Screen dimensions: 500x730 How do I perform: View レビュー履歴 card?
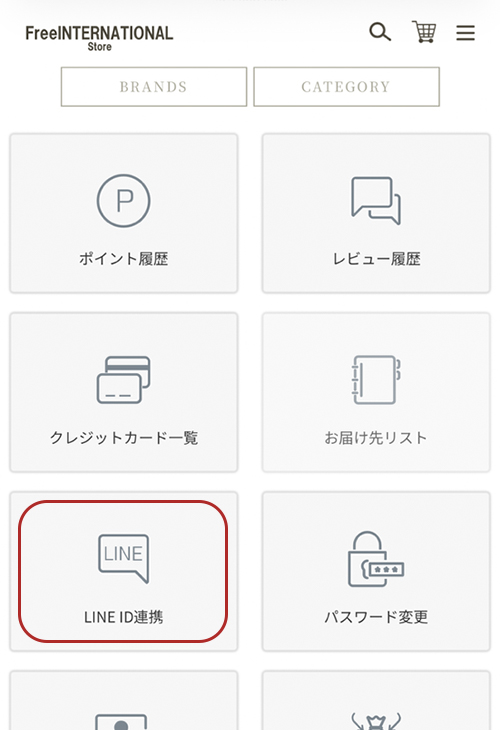(376, 213)
